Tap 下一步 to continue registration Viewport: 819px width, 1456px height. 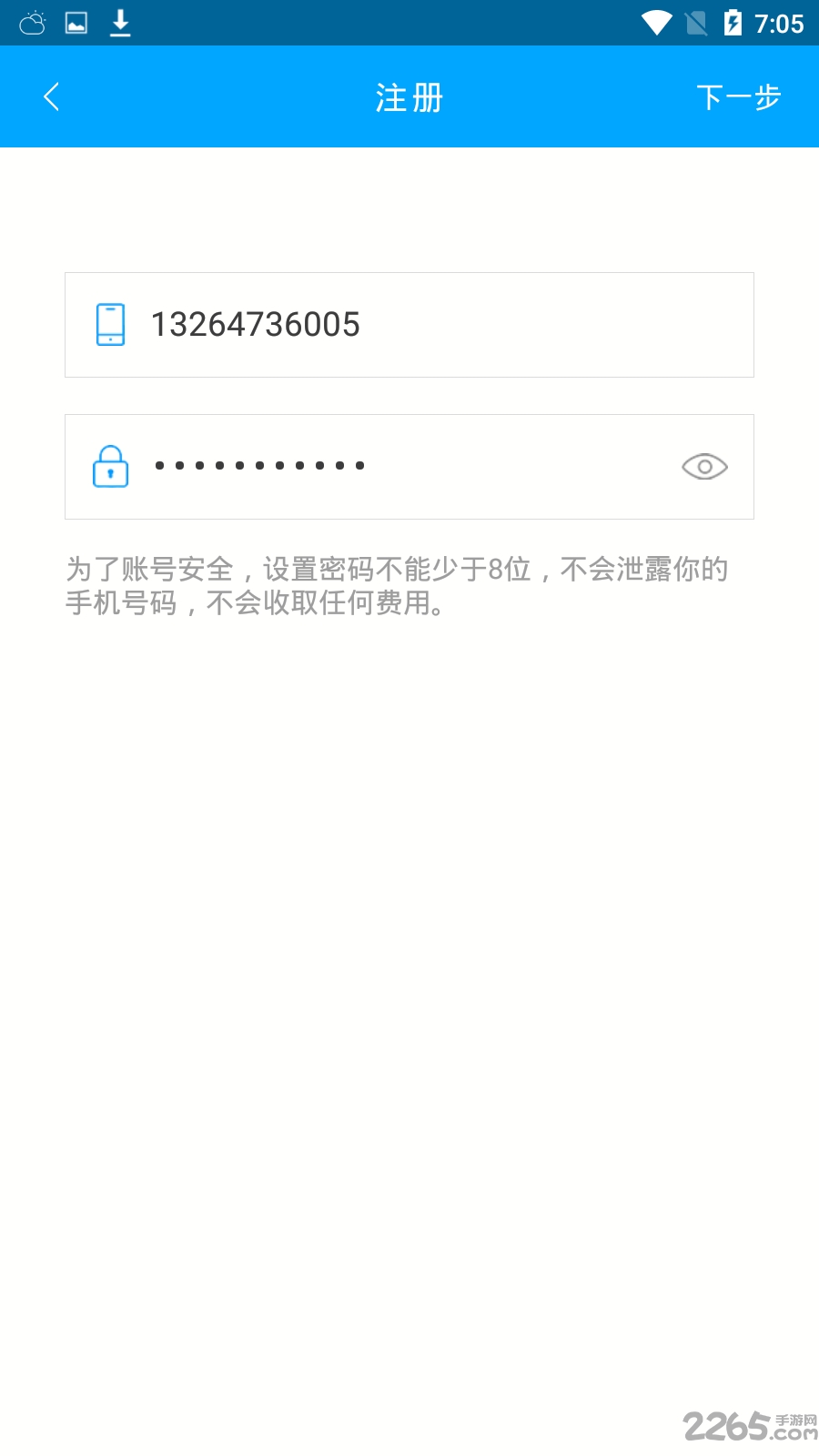tap(739, 97)
